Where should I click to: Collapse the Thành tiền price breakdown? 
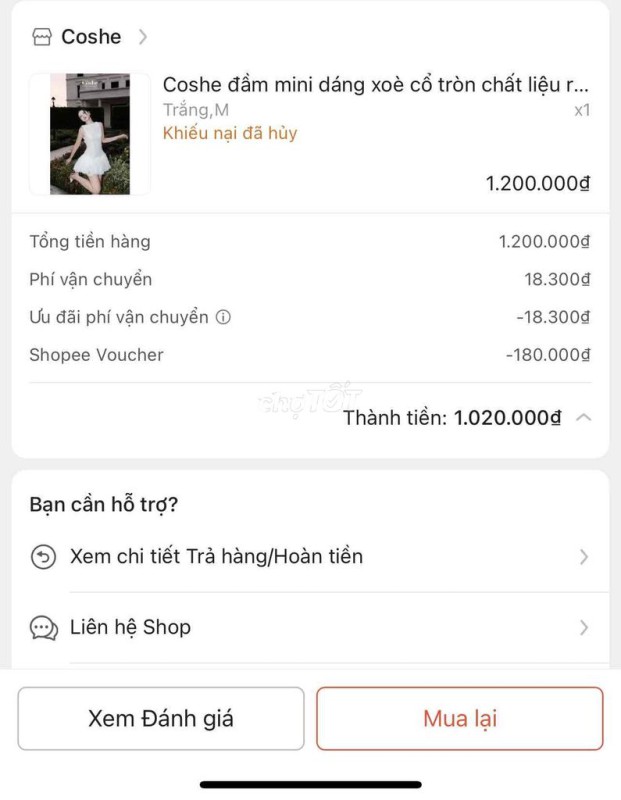[x=584, y=418]
